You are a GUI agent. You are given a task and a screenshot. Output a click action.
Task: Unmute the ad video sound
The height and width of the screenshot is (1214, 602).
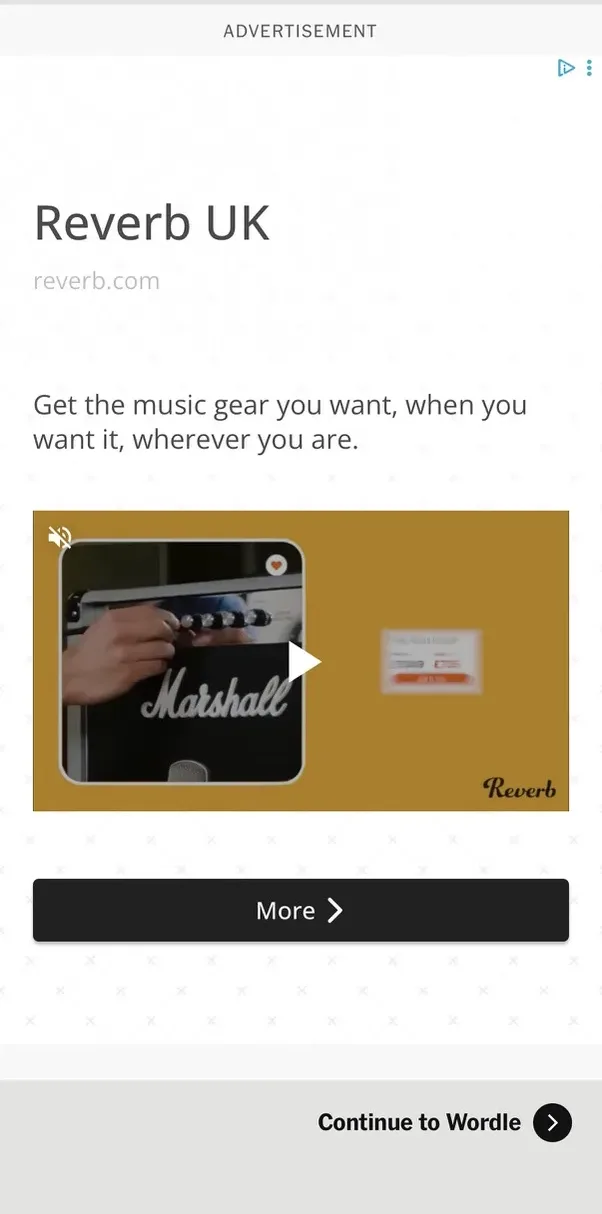point(60,538)
